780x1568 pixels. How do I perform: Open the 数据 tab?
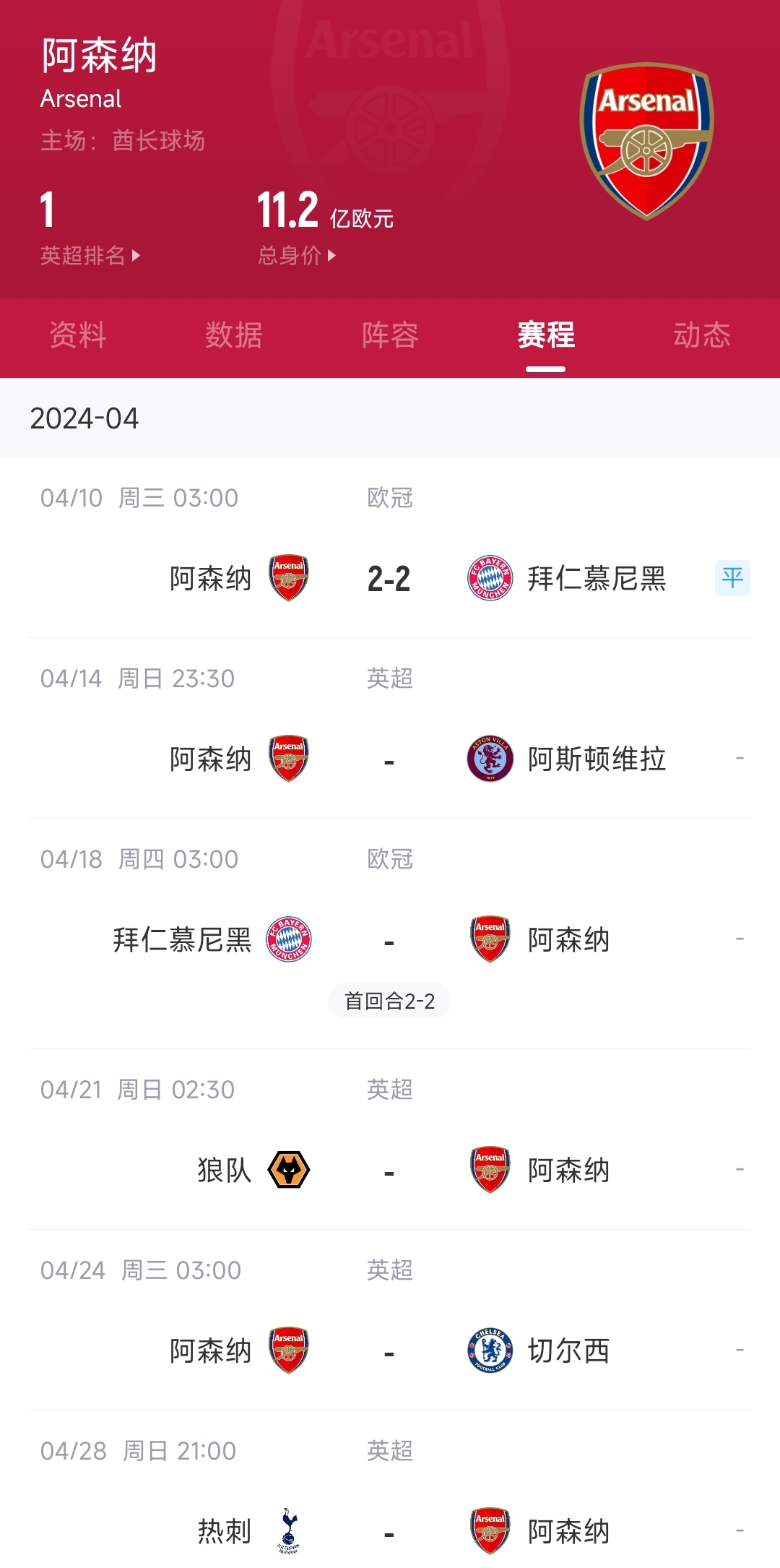click(233, 335)
